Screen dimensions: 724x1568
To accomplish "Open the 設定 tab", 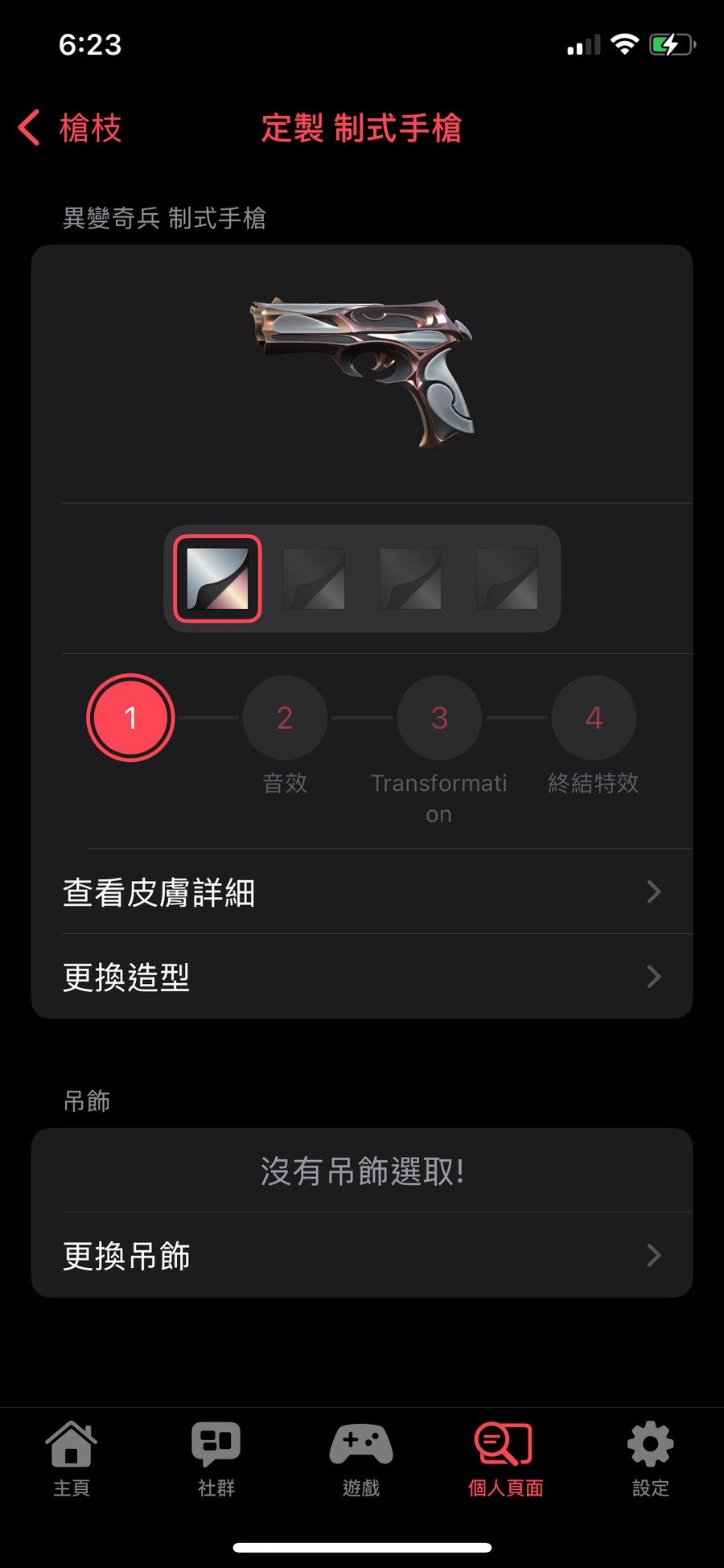I will tap(650, 1458).
